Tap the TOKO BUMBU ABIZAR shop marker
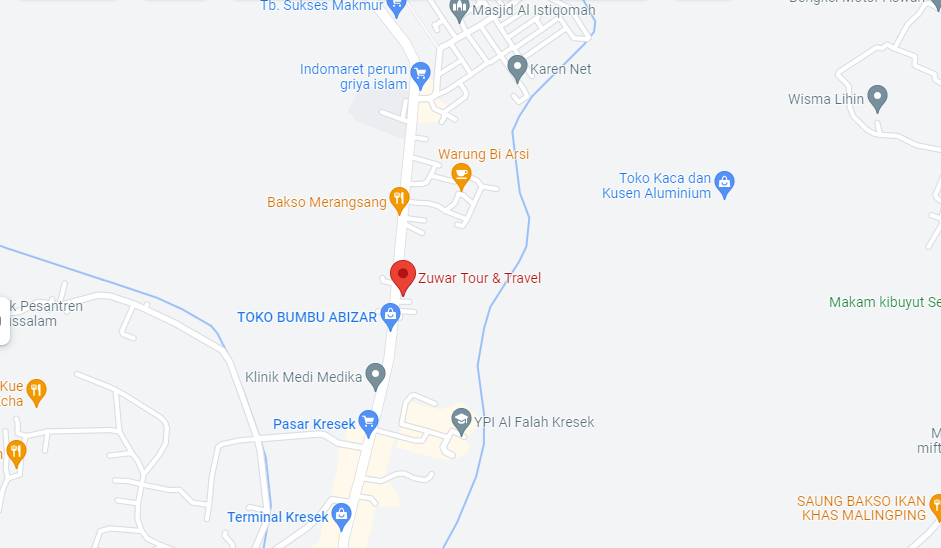 [390, 316]
